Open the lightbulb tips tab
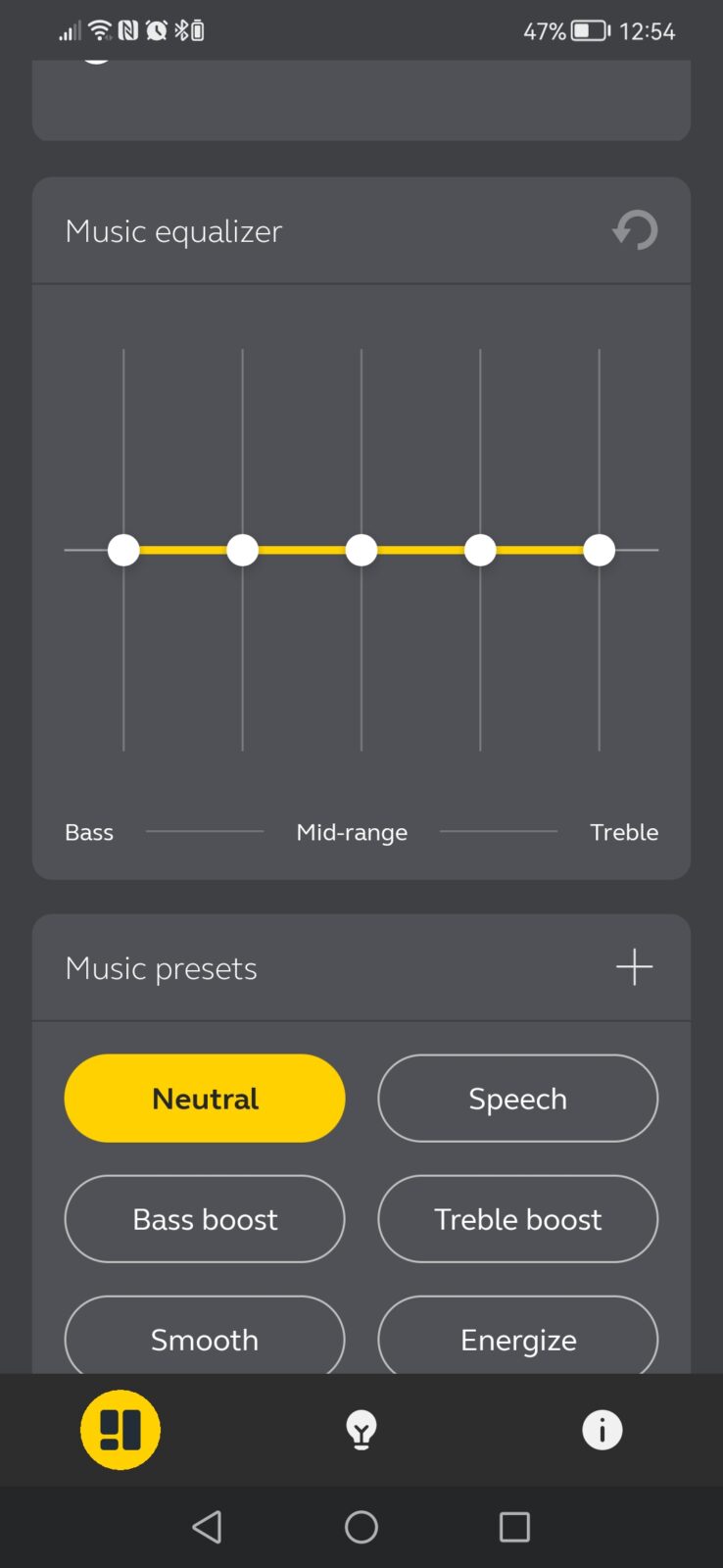 pos(361,1430)
